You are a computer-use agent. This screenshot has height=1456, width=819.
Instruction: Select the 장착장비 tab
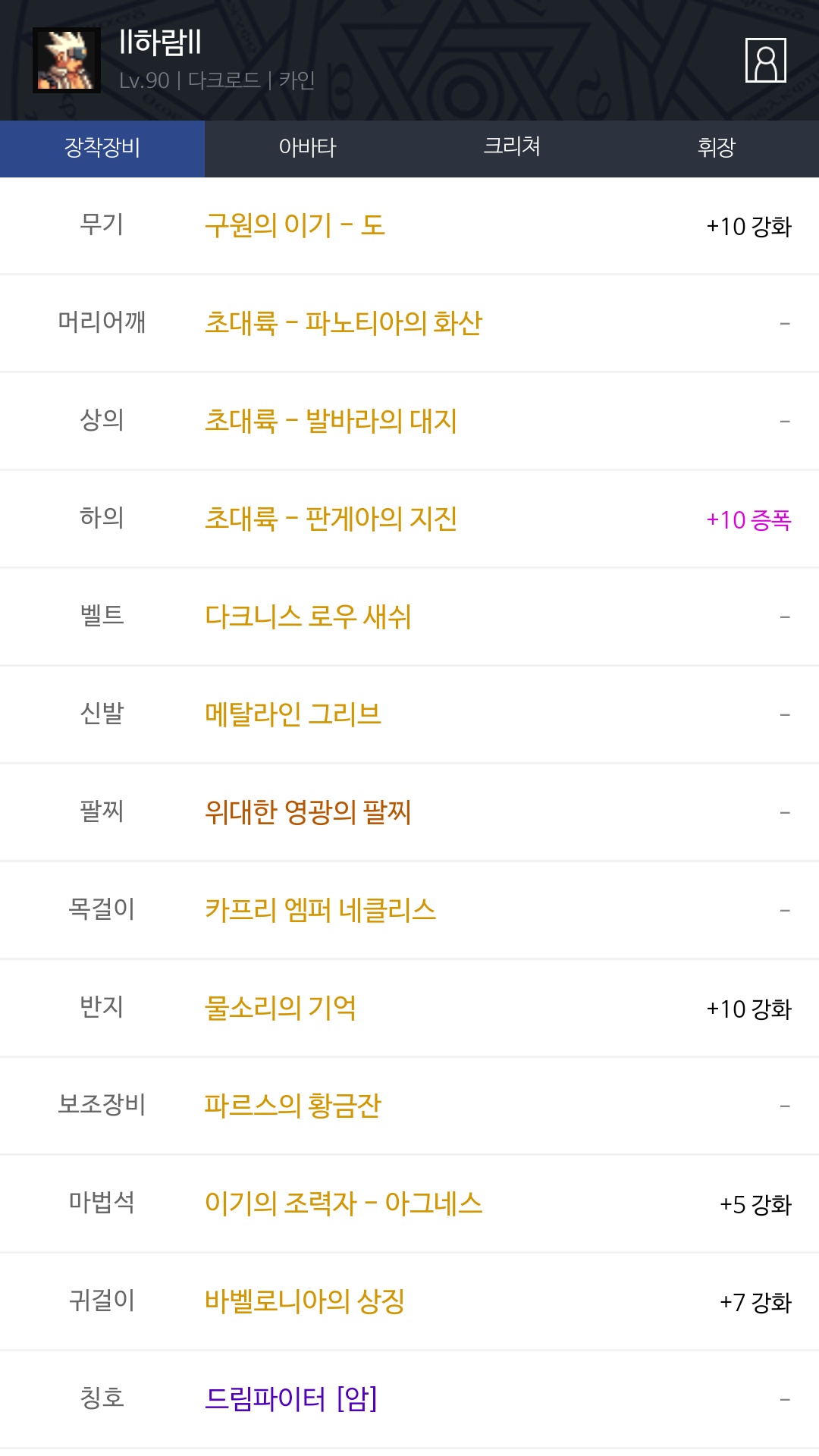[102, 148]
